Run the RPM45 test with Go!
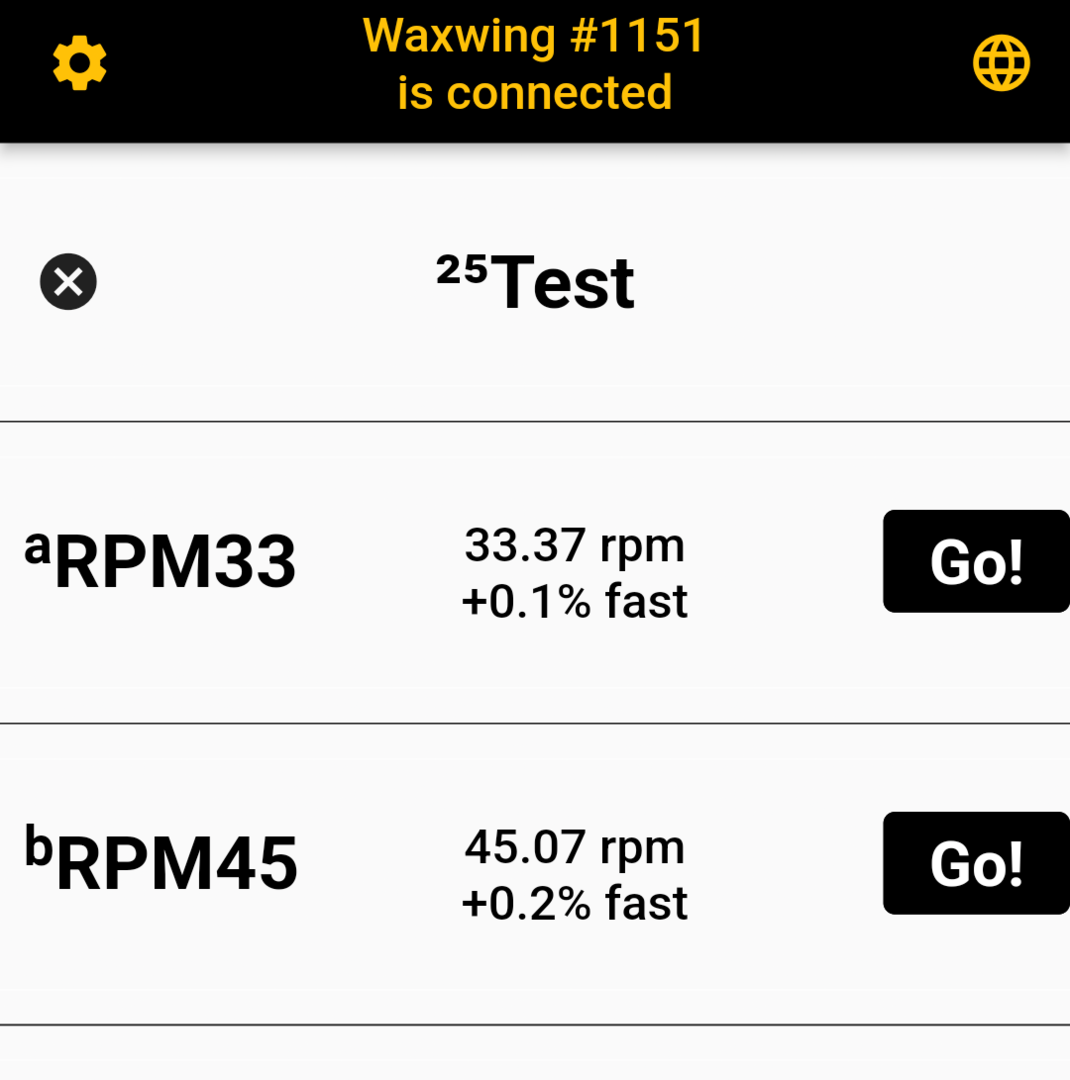 point(975,863)
